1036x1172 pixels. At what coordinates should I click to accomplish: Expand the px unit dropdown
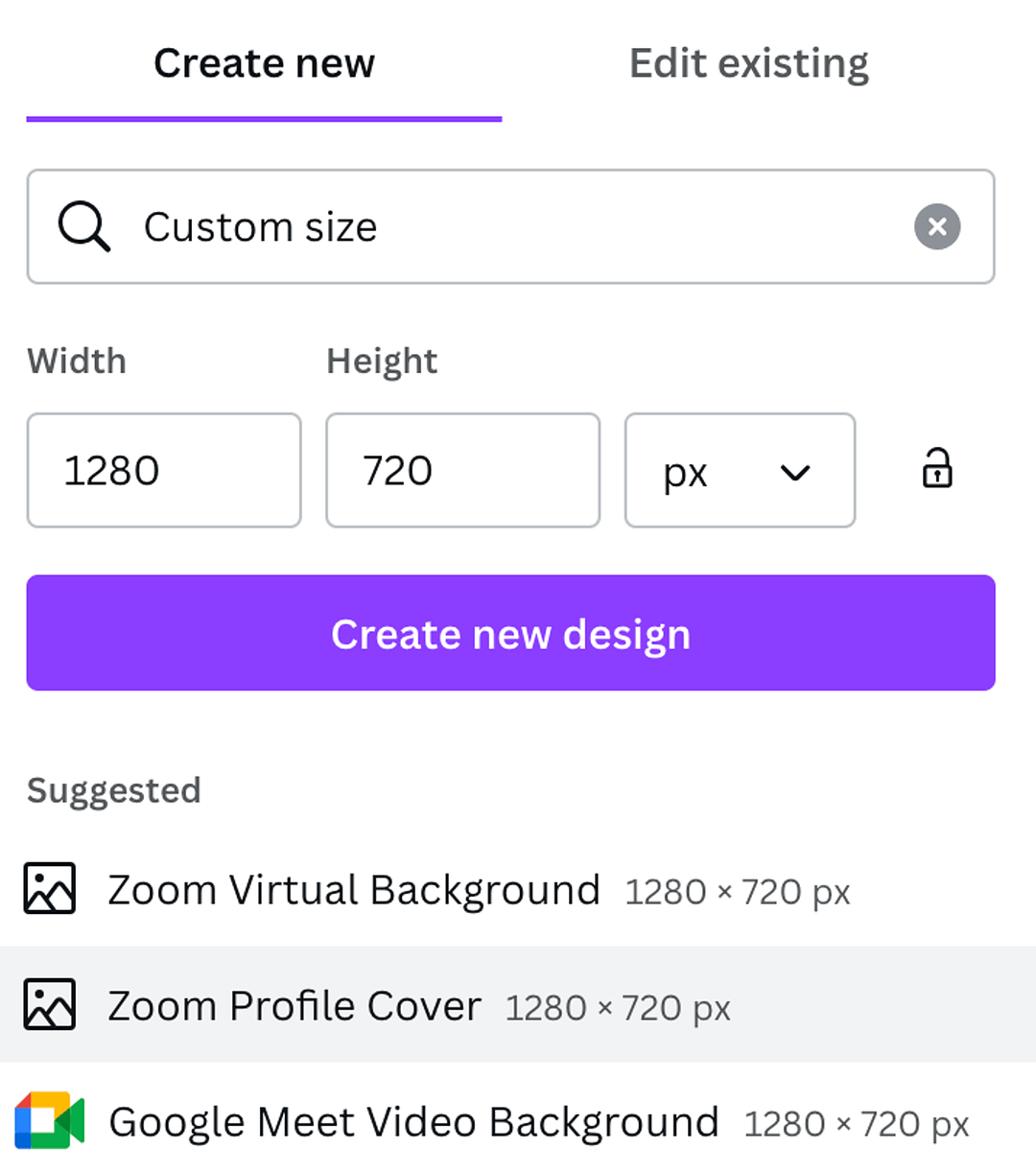[x=740, y=471]
